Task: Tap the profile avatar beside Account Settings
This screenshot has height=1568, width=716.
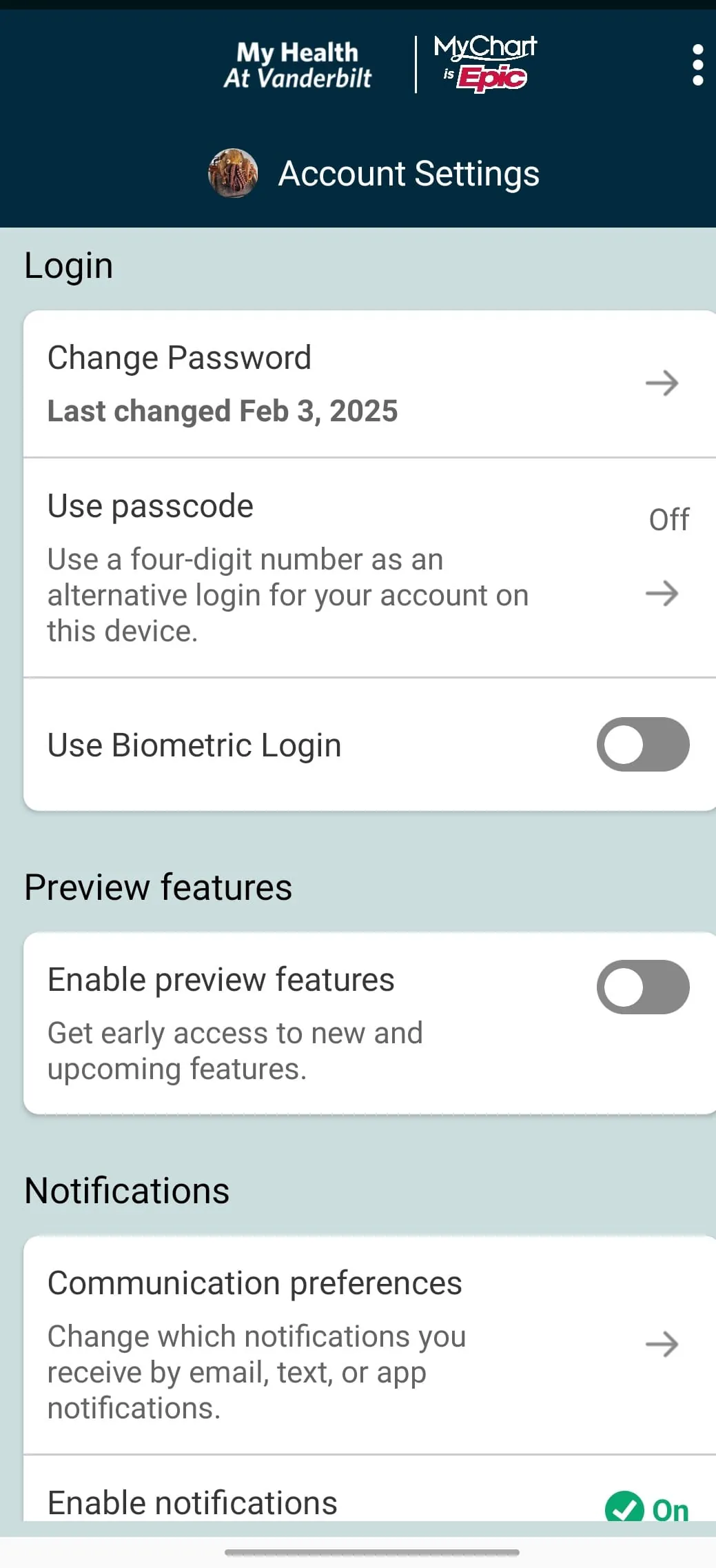Action: pyautogui.click(x=233, y=173)
